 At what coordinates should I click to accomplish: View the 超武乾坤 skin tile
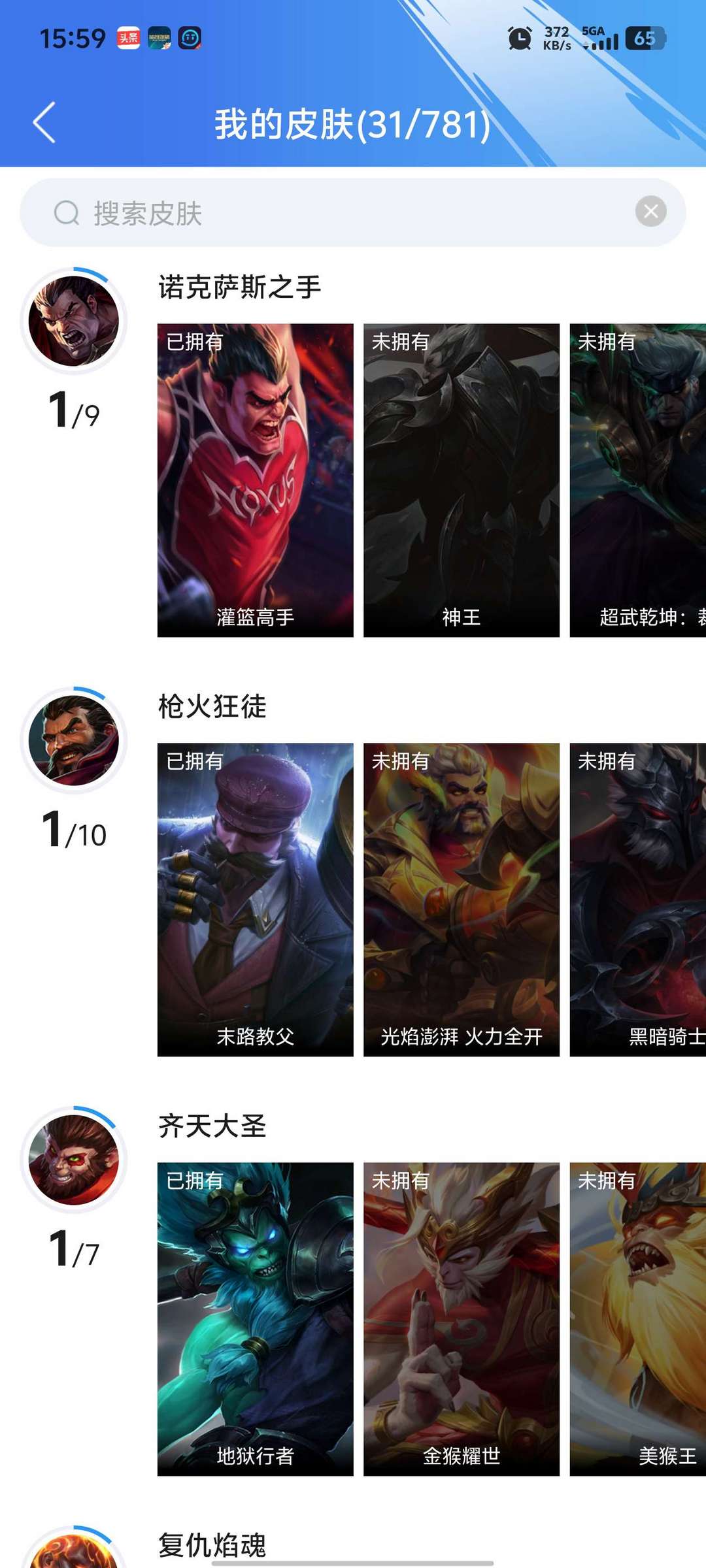638,480
